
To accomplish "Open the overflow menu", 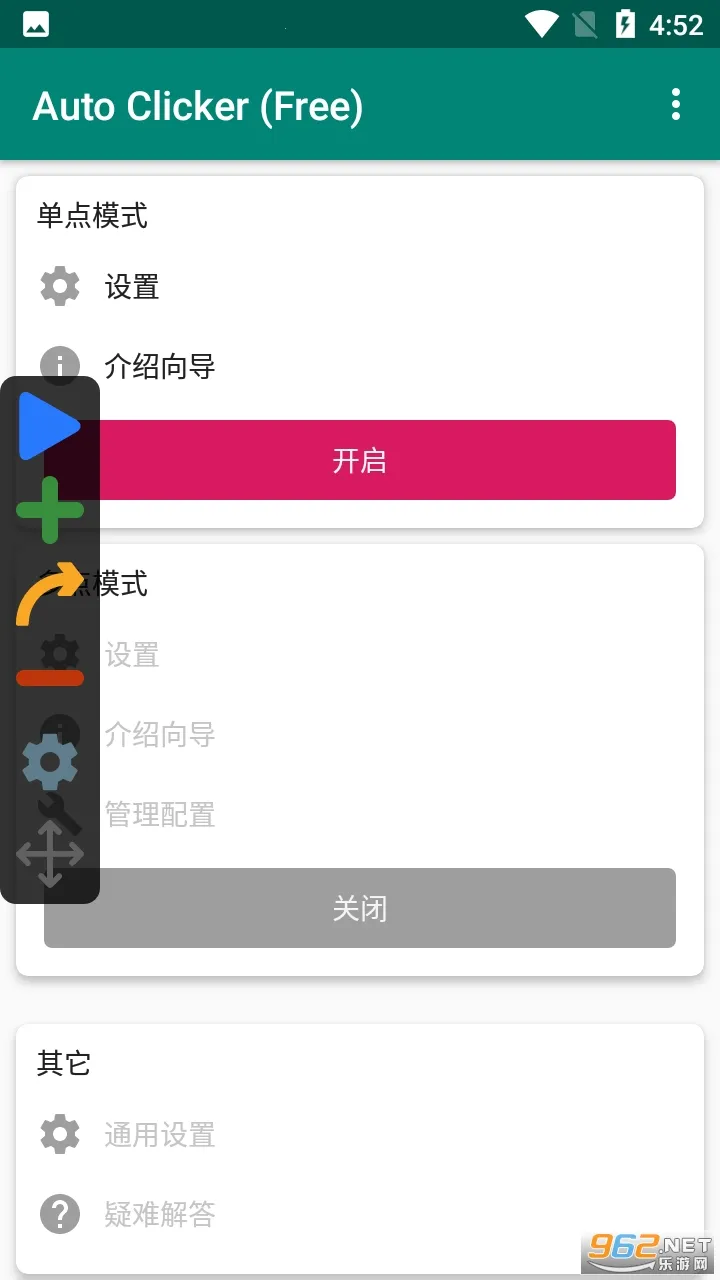I will pyautogui.click(x=676, y=104).
